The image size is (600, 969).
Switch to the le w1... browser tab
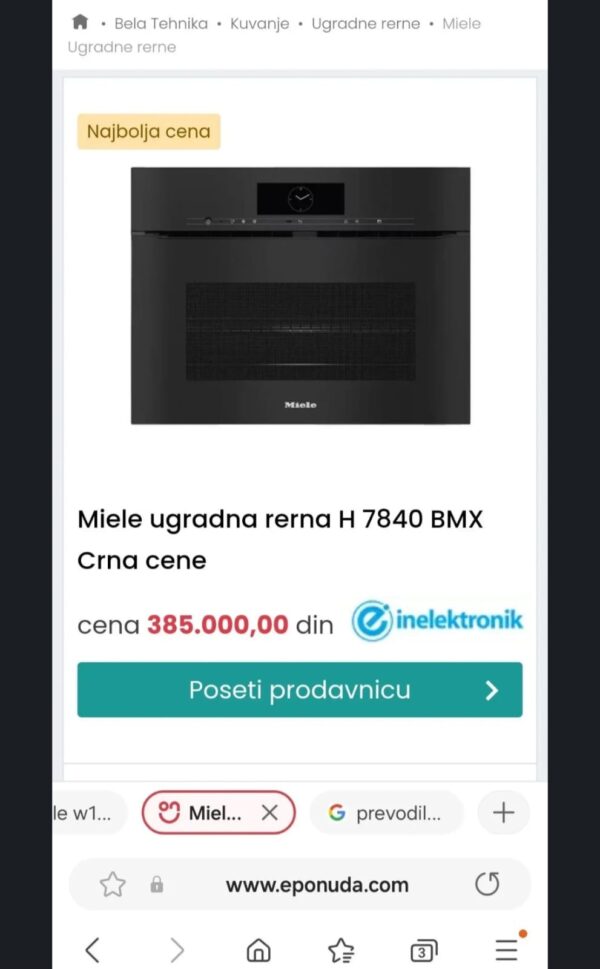88,813
